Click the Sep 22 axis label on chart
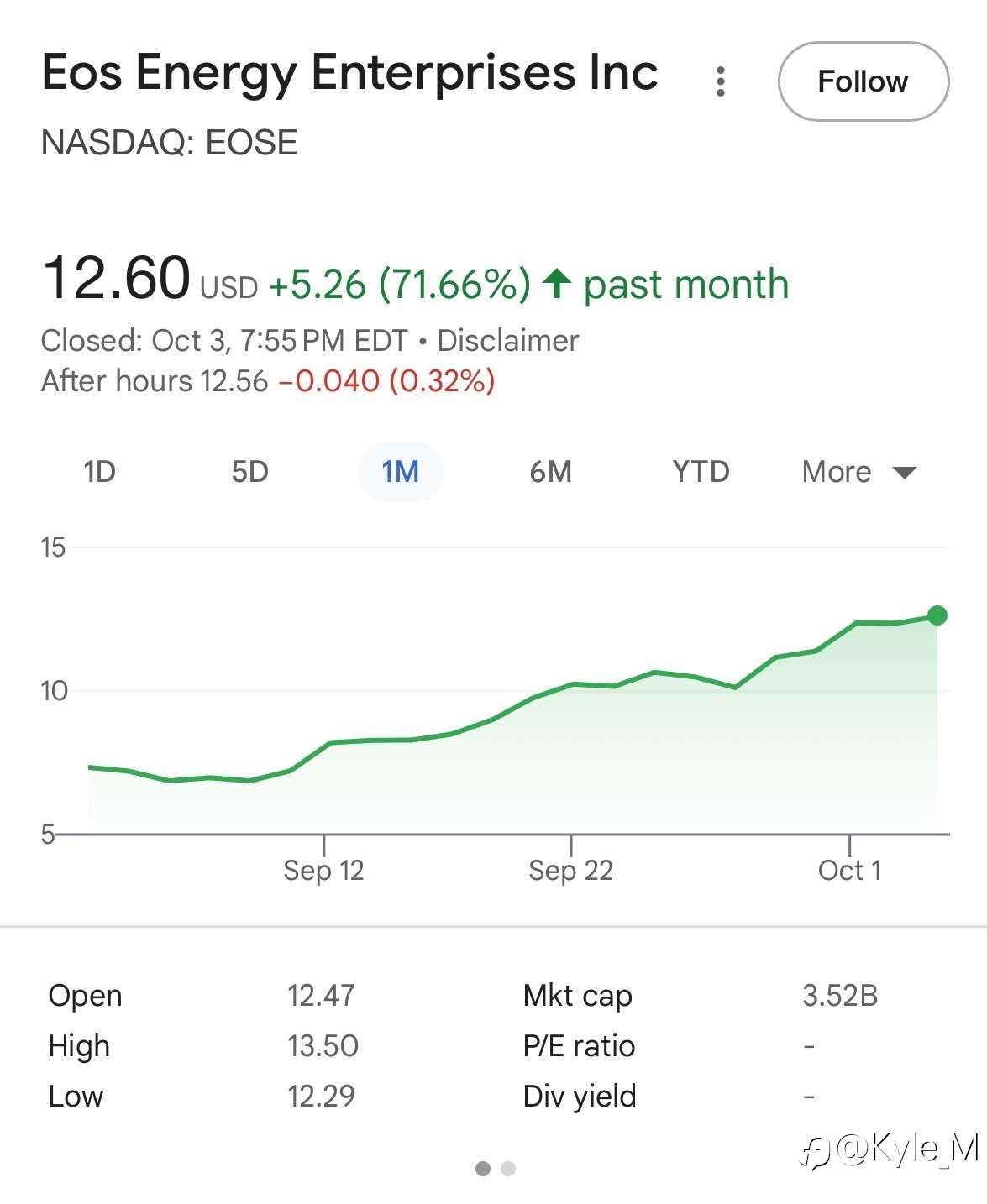Screen dimensions: 987x1204 pyautogui.click(x=572, y=870)
